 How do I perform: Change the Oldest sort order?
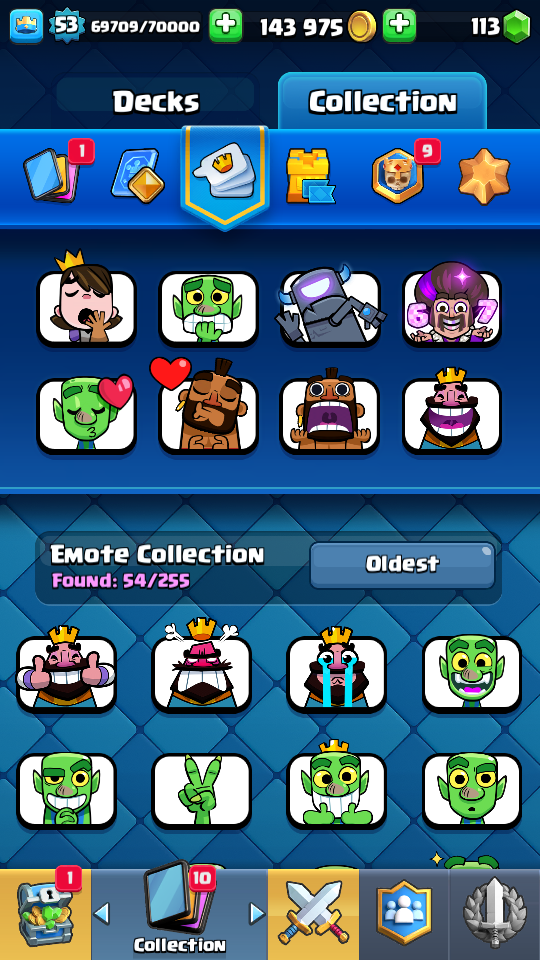click(x=402, y=564)
